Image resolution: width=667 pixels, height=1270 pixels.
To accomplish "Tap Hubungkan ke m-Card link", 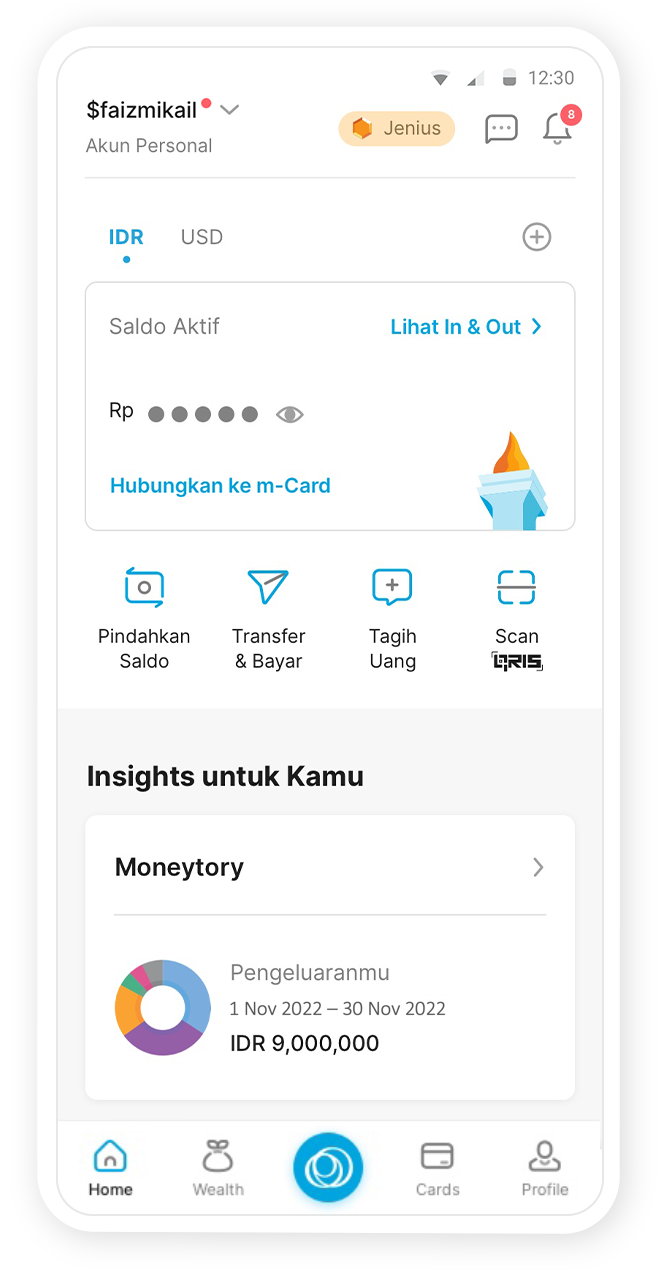I will (220, 486).
